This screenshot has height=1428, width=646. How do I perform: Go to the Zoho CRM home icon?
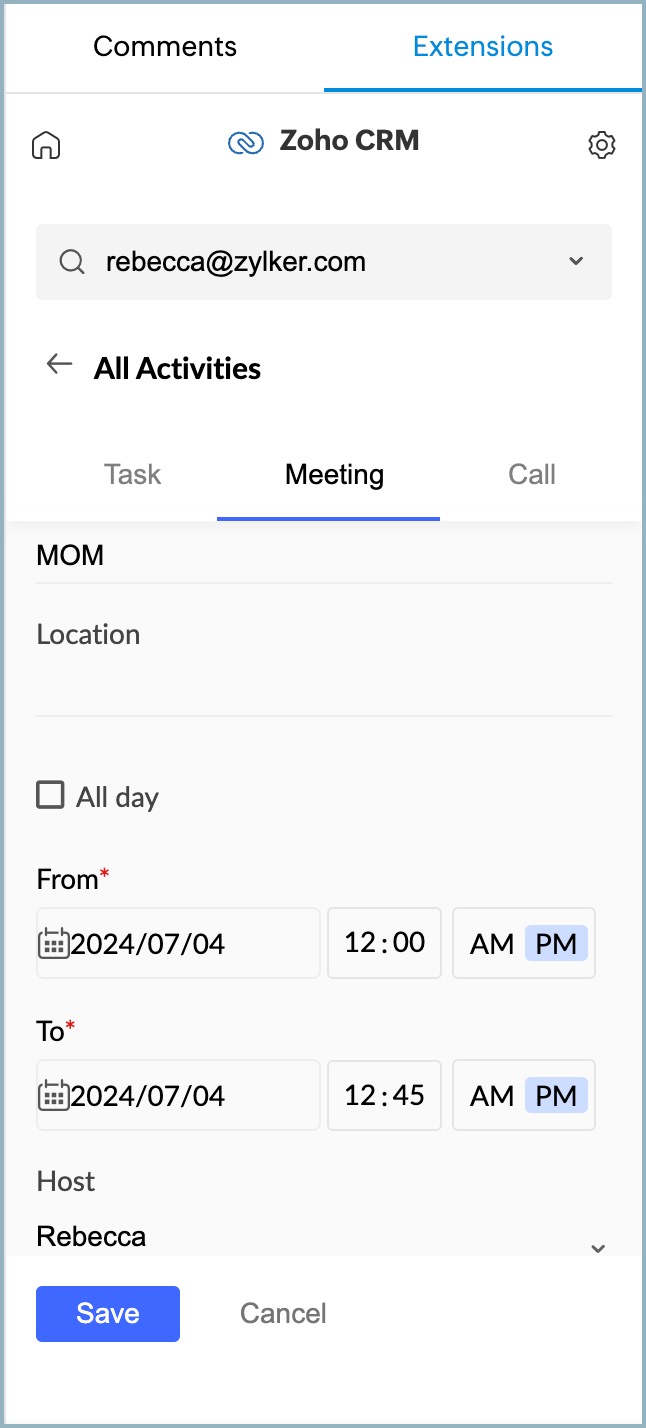46,145
